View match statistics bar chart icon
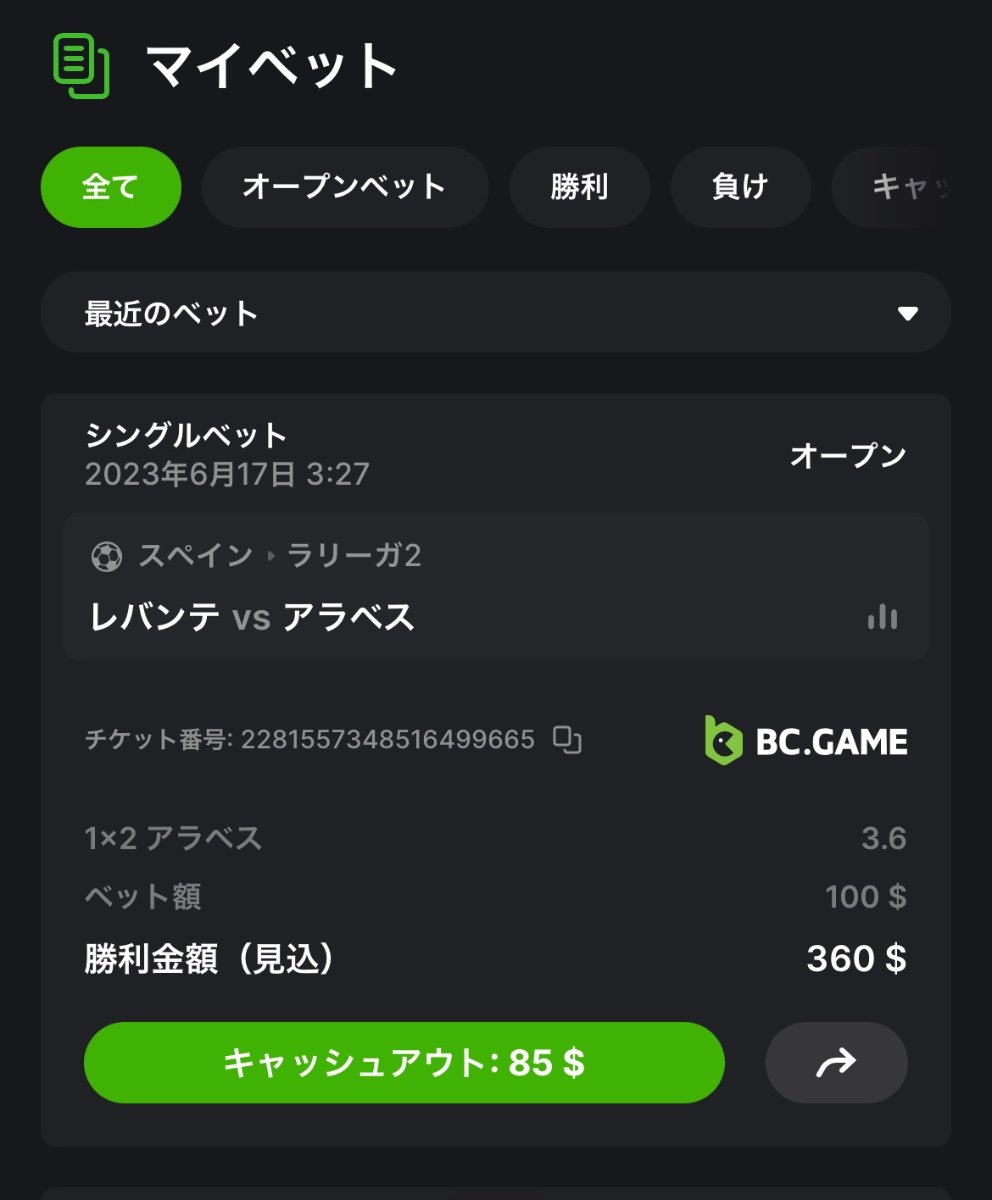 click(882, 617)
